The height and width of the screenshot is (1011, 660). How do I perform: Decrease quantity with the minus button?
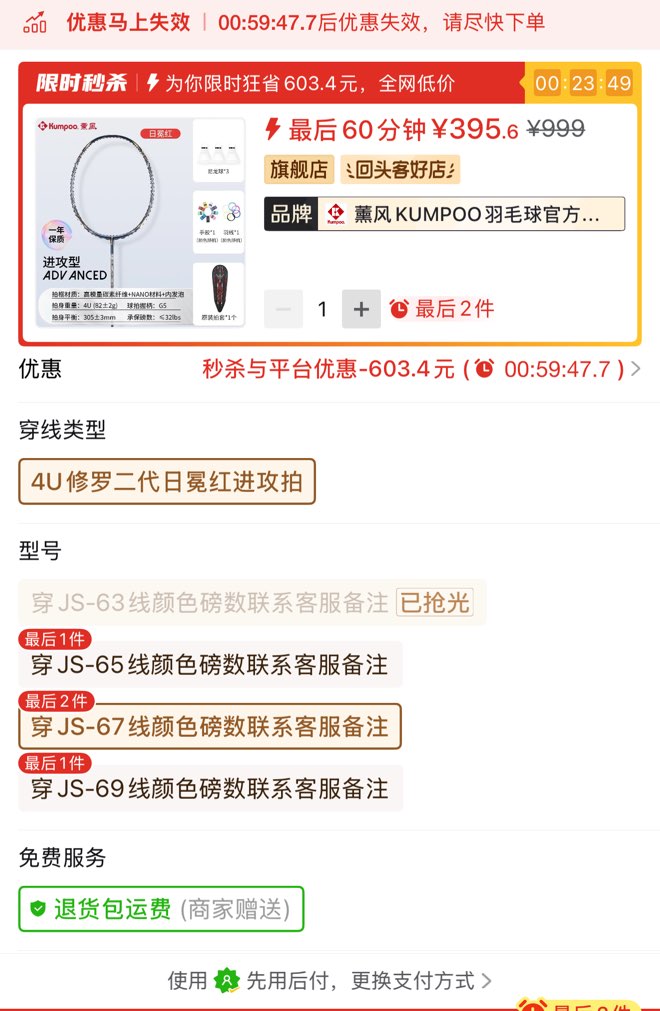[283, 310]
